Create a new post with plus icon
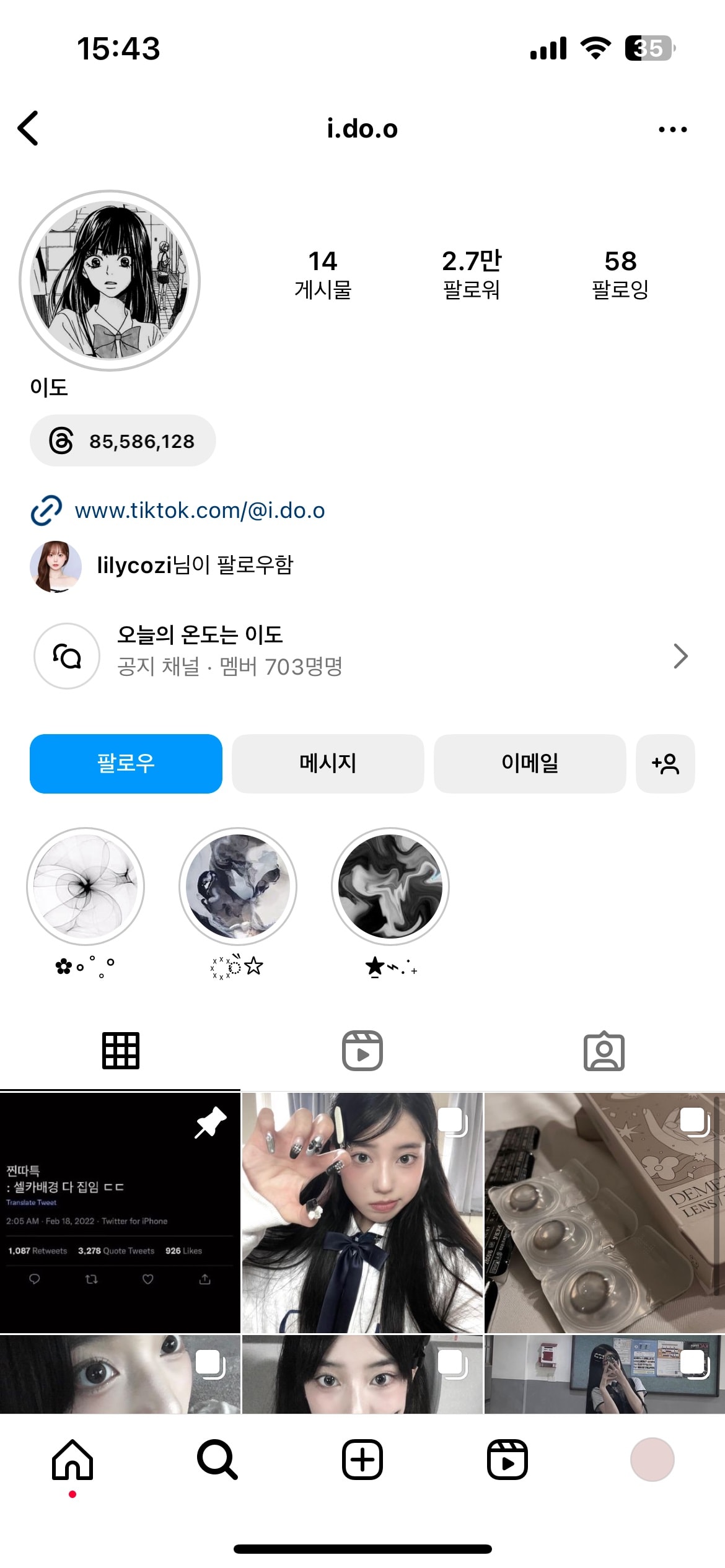725x1568 pixels. [362, 1459]
